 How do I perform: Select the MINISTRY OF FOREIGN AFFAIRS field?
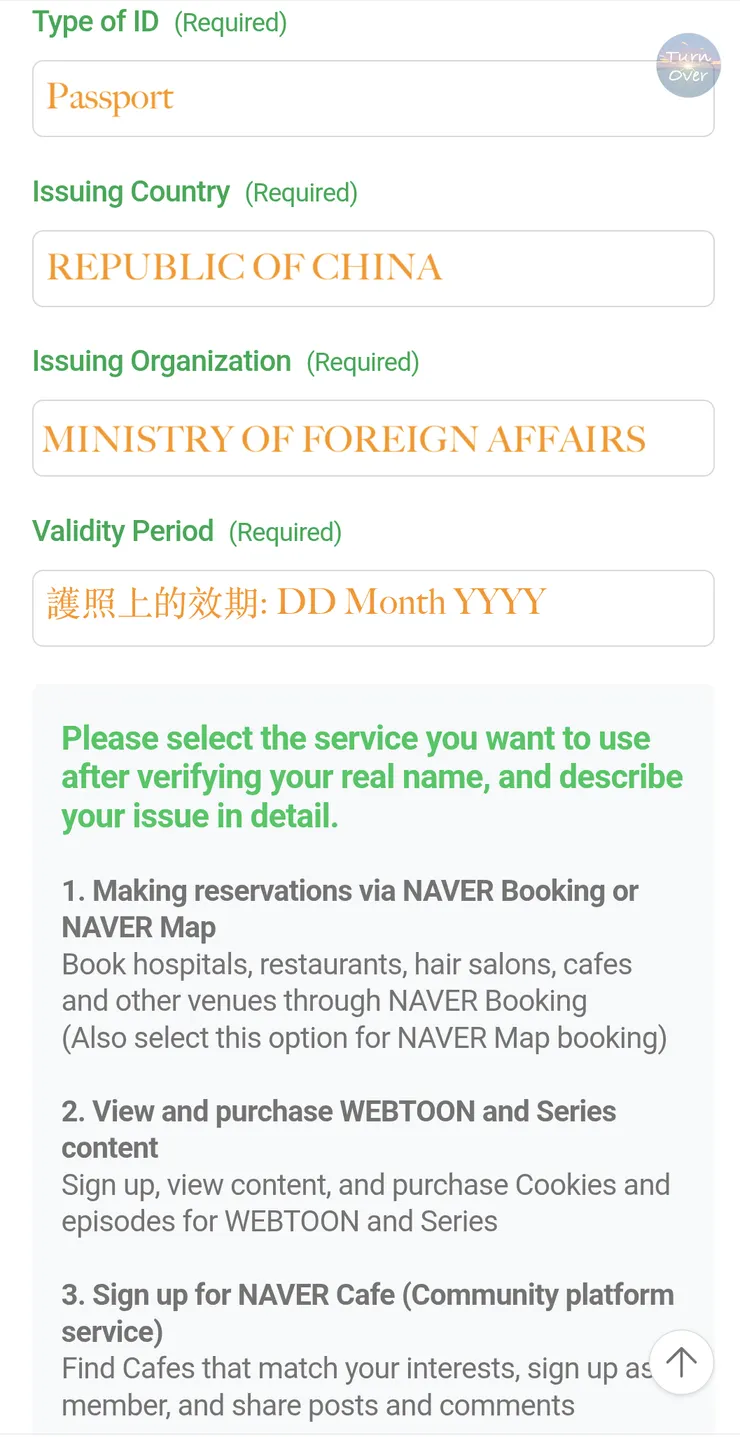(343, 438)
